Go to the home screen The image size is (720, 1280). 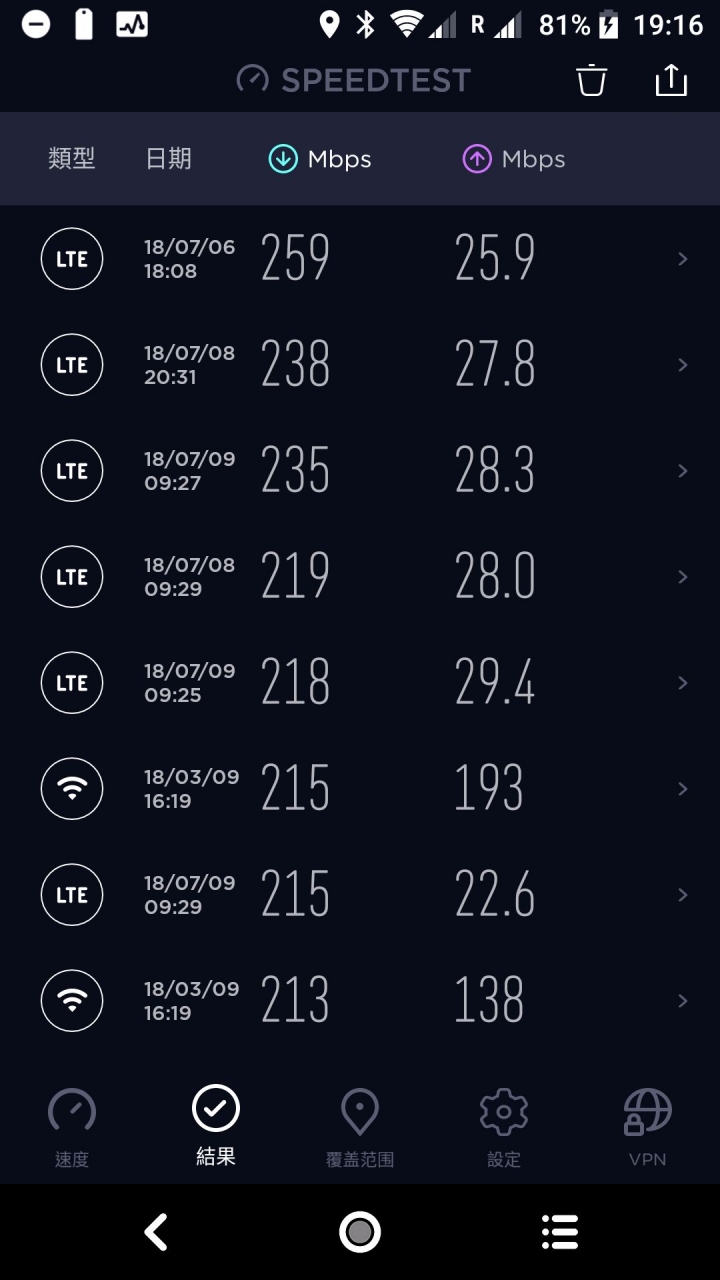360,1232
